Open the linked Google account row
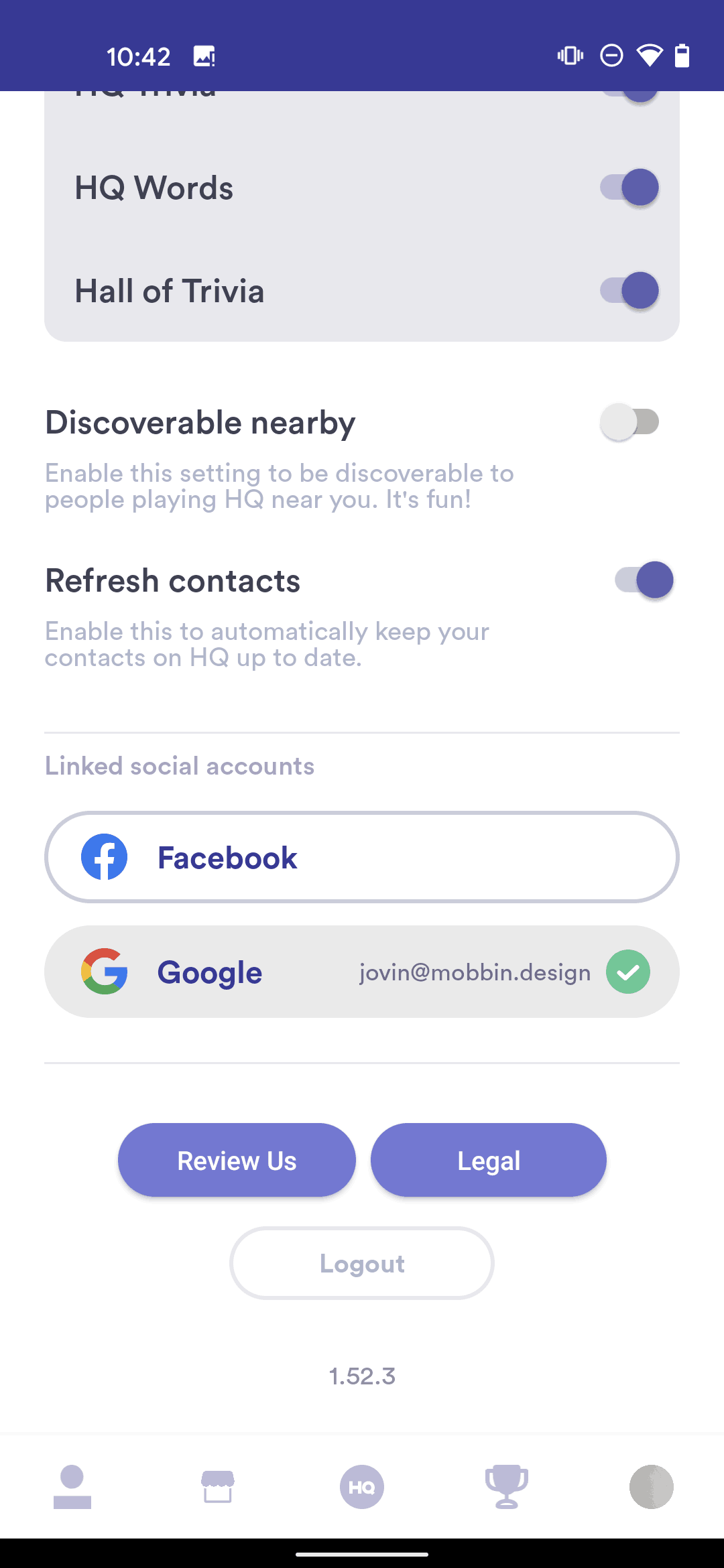Image resolution: width=724 pixels, height=1568 pixels. [362, 972]
